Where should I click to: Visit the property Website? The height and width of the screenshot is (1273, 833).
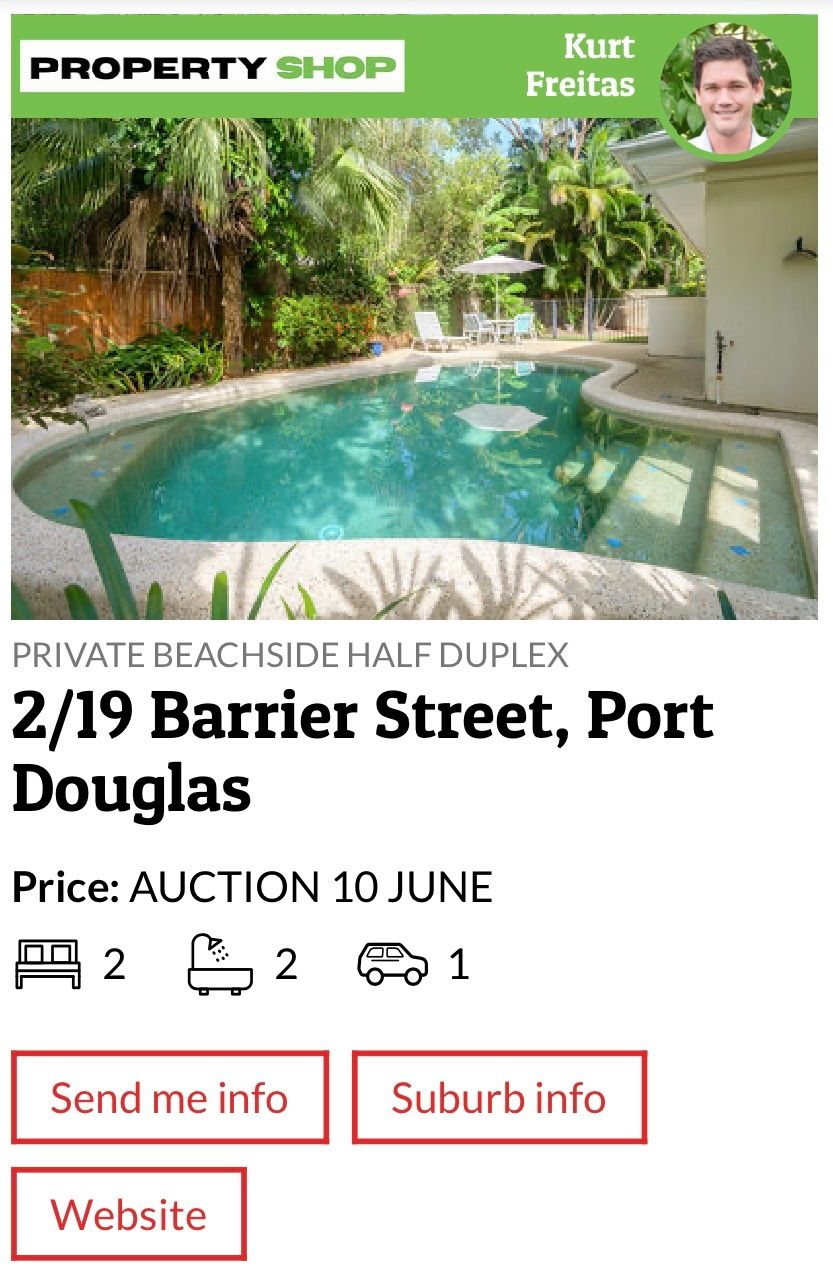(x=128, y=1214)
